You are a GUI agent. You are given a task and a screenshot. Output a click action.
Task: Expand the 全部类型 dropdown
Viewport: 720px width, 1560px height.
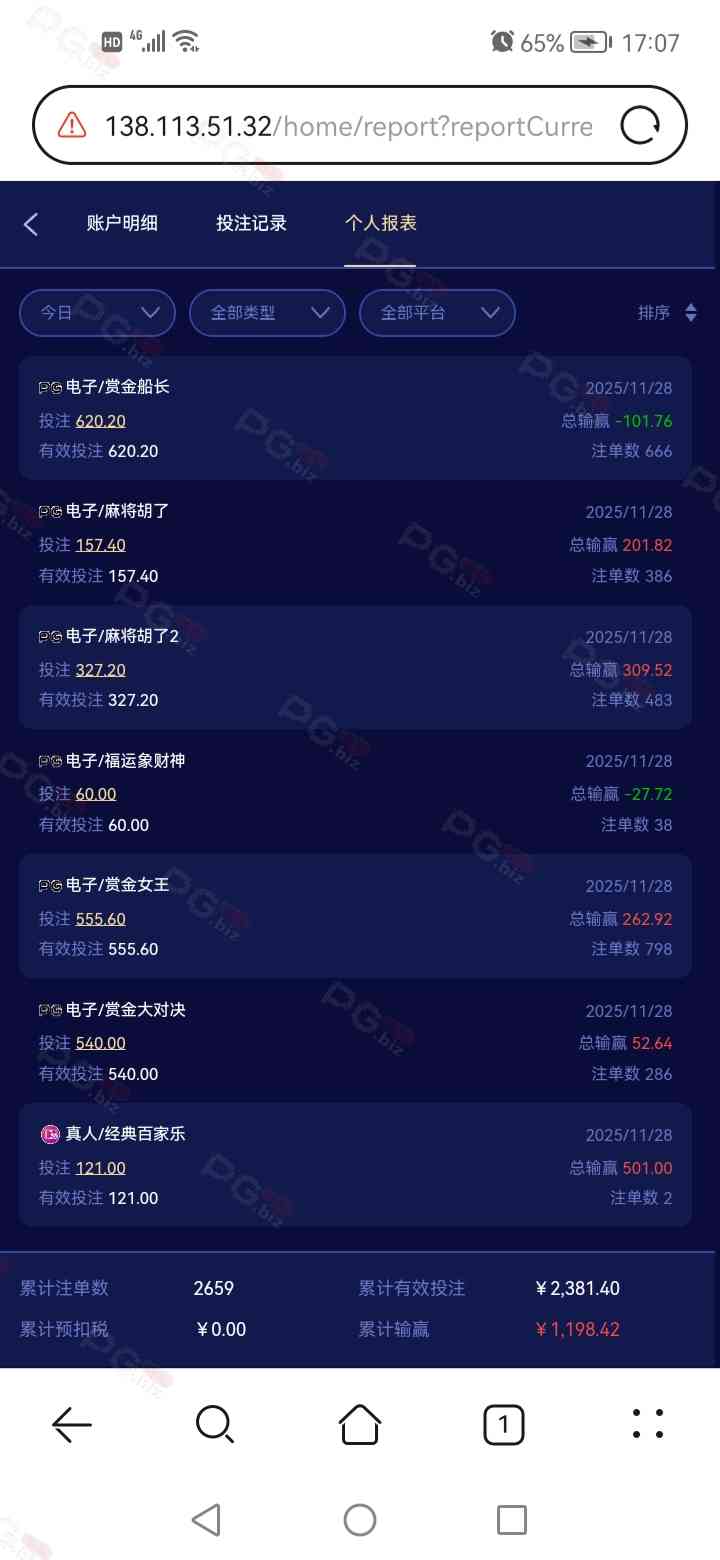point(267,313)
